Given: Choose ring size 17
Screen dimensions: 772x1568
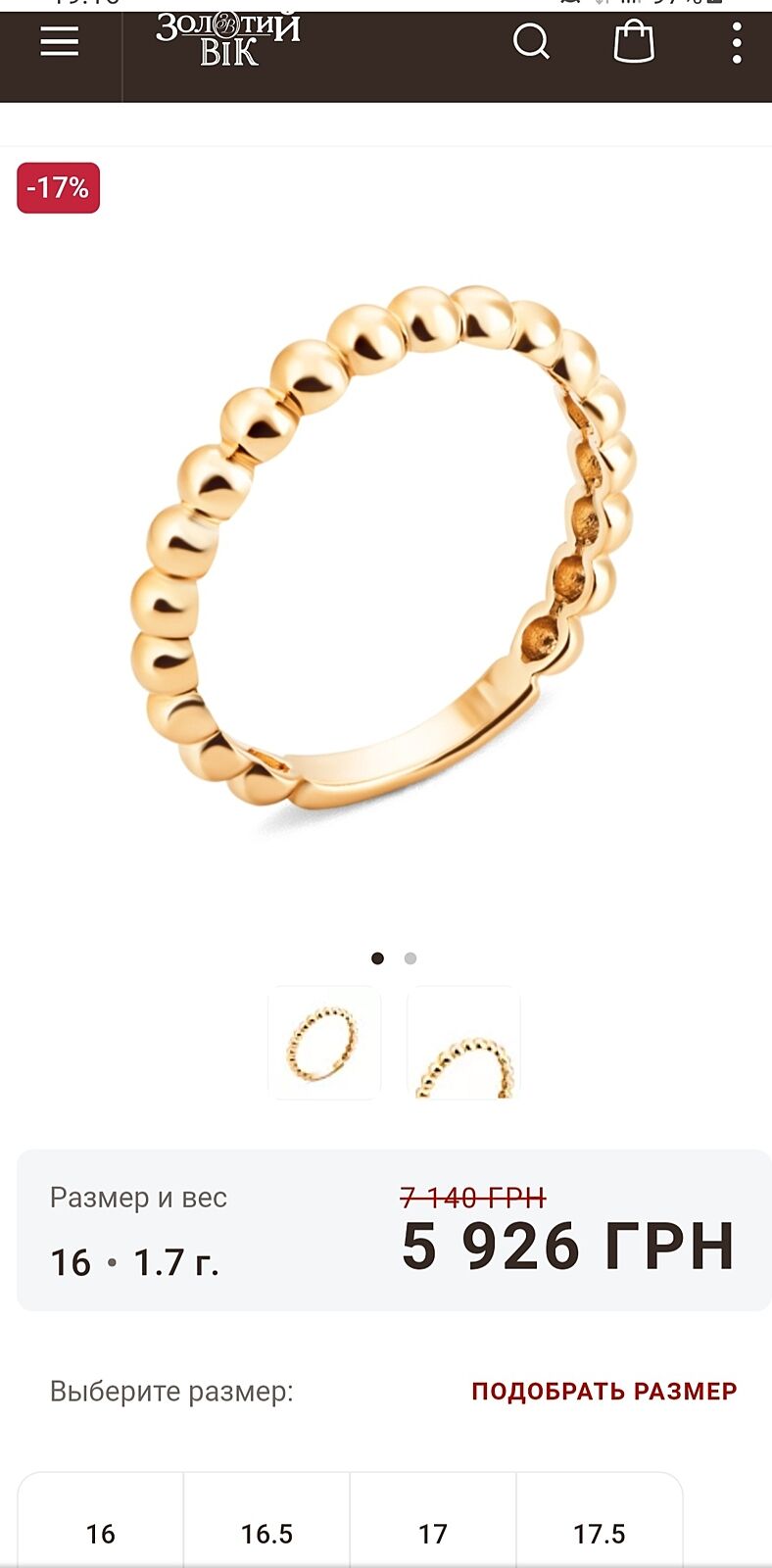Looking at the screenshot, I should click(433, 1533).
